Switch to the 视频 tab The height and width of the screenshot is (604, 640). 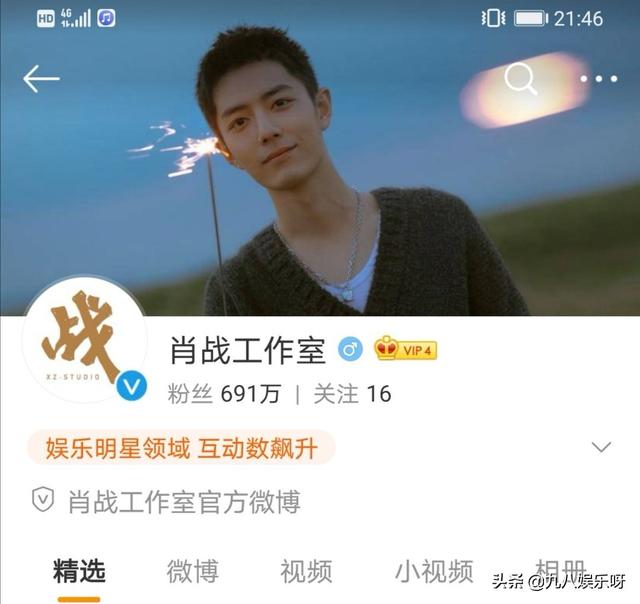point(306,571)
